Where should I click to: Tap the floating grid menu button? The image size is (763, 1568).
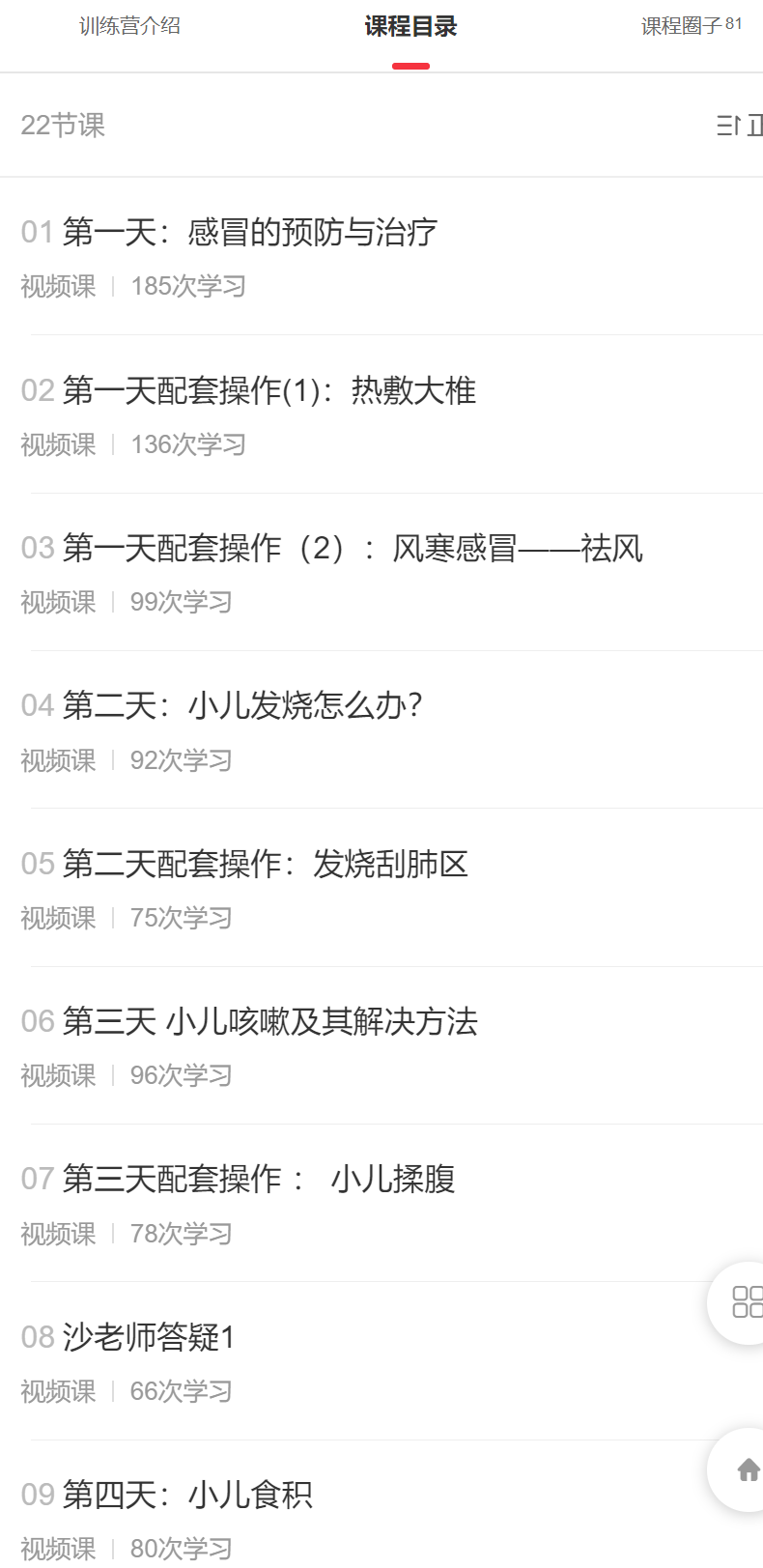[745, 1301]
